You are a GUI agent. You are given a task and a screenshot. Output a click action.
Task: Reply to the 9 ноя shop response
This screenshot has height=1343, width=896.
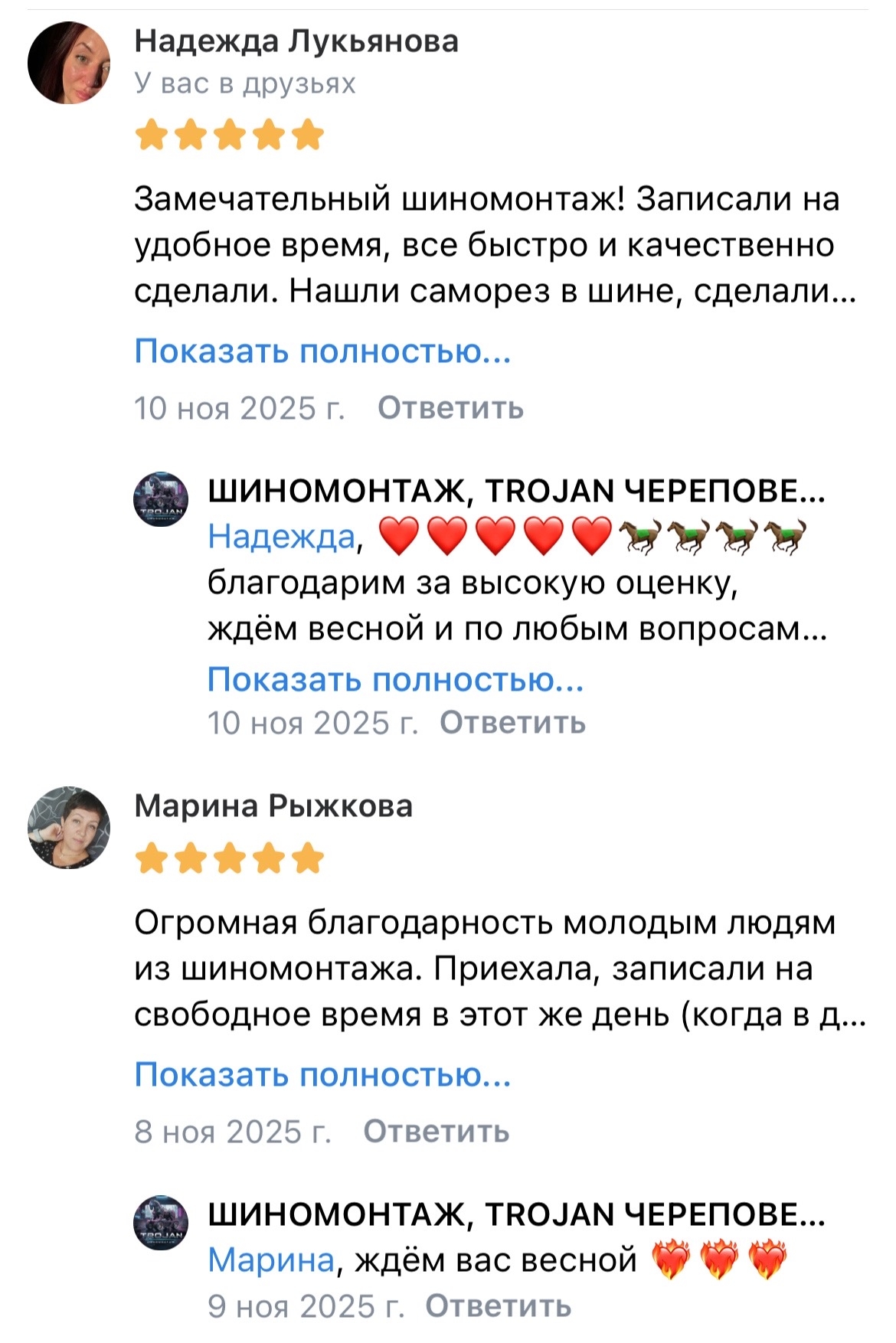coord(498,1306)
